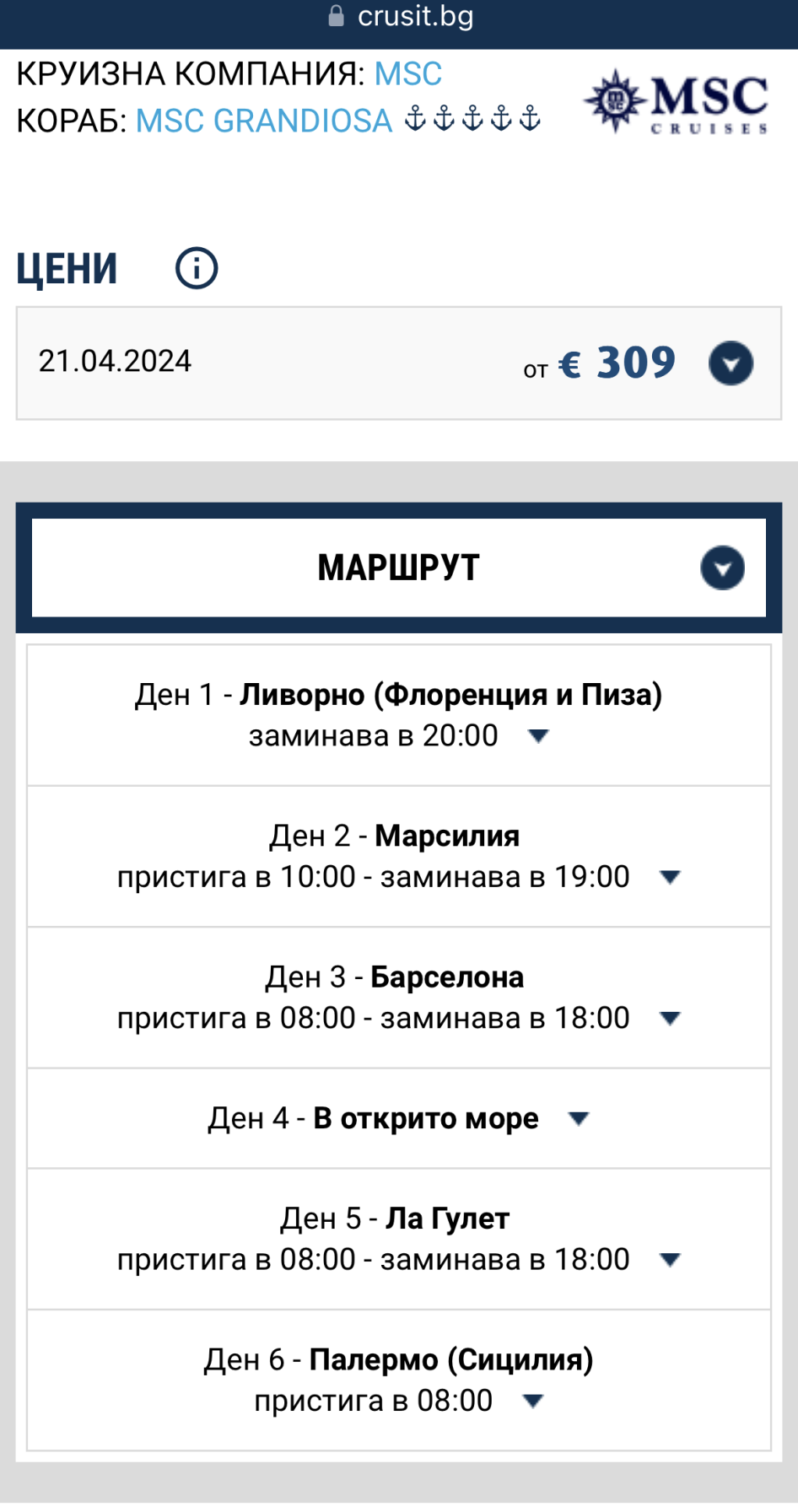The image size is (798, 1512).
Task: Expand Ден 4 В открито море
Action: (578, 1119)
